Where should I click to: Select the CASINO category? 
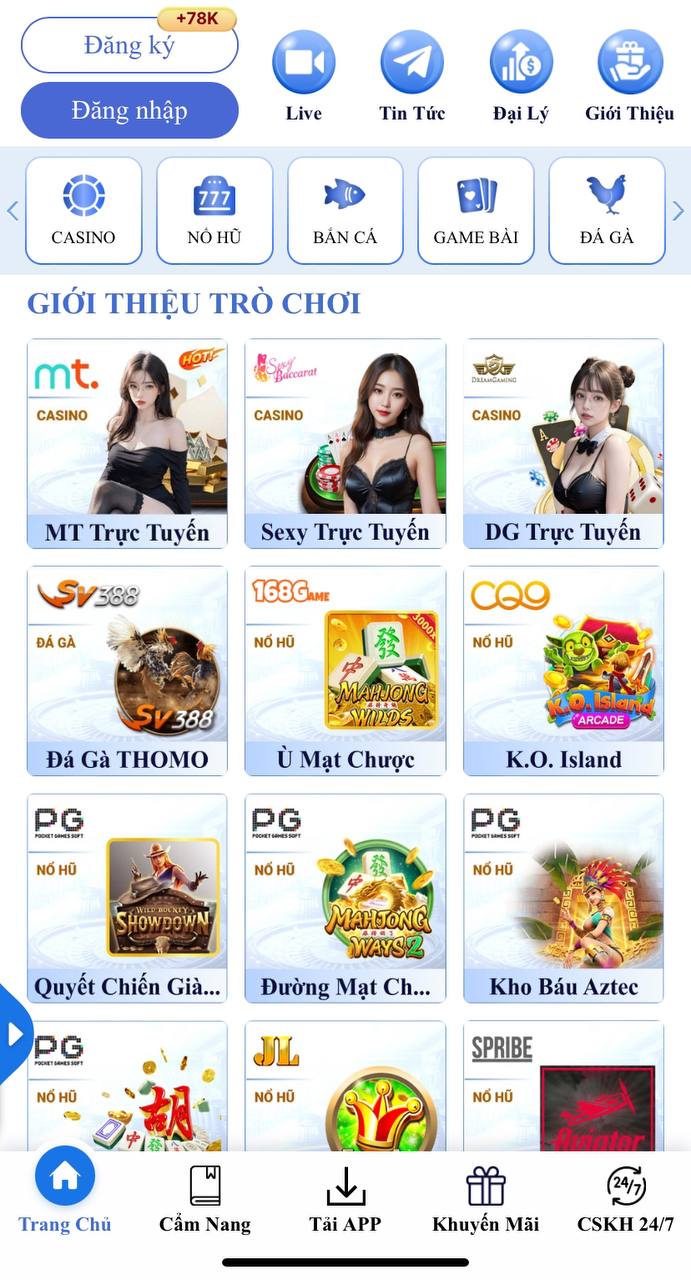tap(84, 210)
